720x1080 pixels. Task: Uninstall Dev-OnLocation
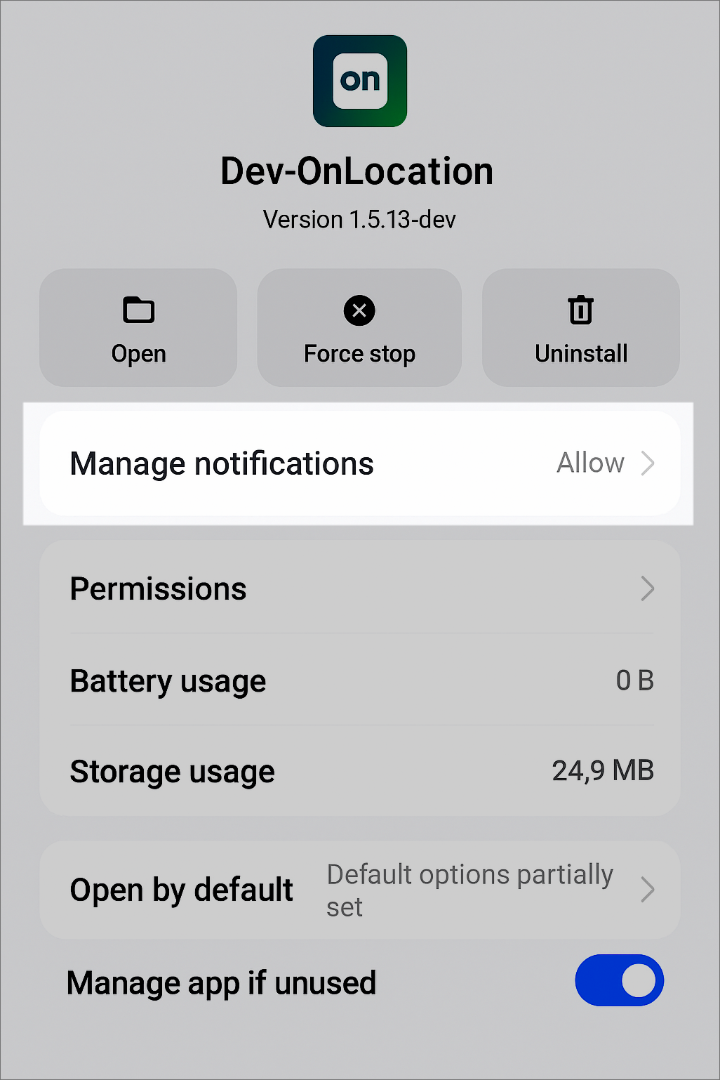pos(581,328)
